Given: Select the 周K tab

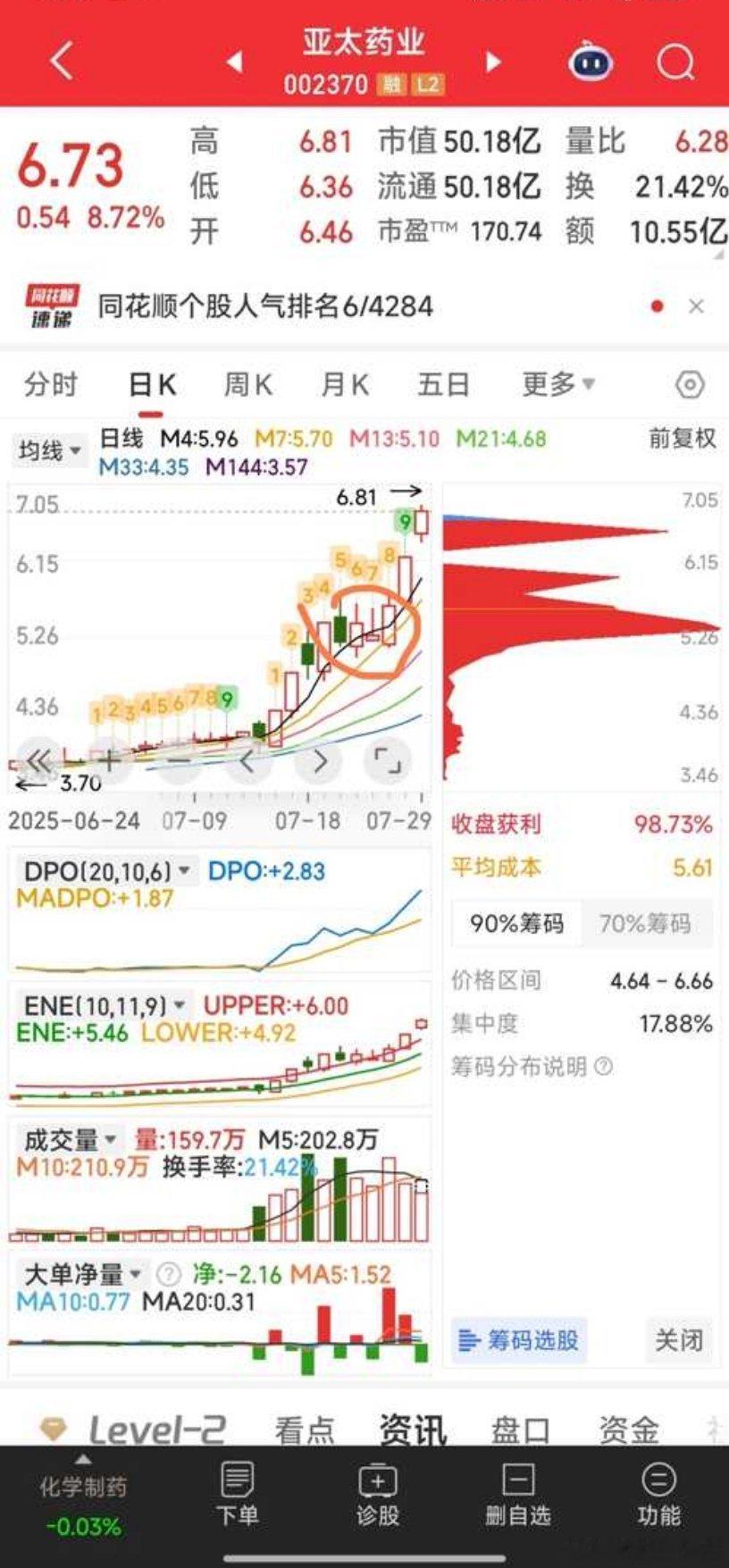Looking at the screenshot, I should tap(247, 385).
